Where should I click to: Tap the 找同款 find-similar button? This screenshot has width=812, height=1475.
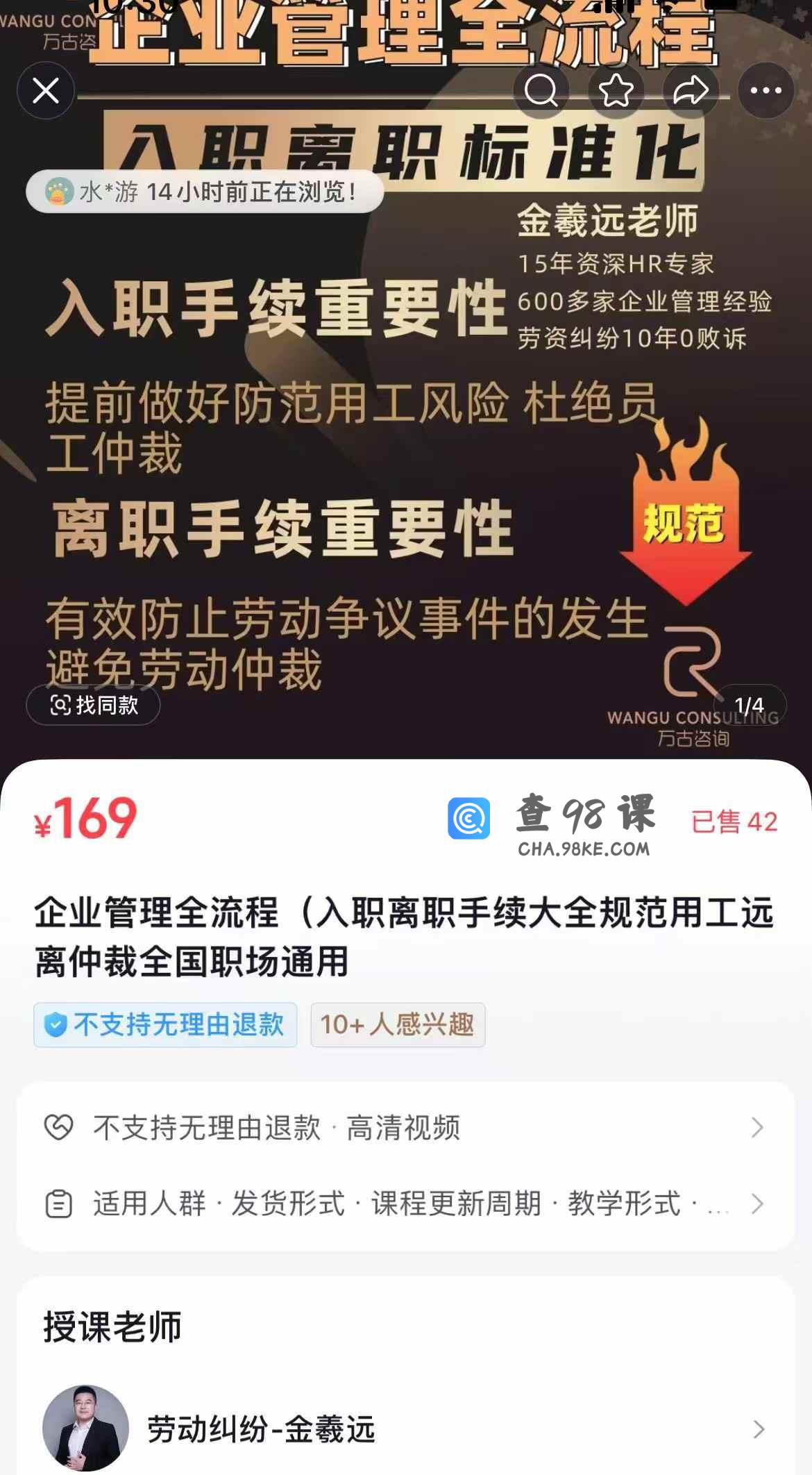[x=94, y=706]
